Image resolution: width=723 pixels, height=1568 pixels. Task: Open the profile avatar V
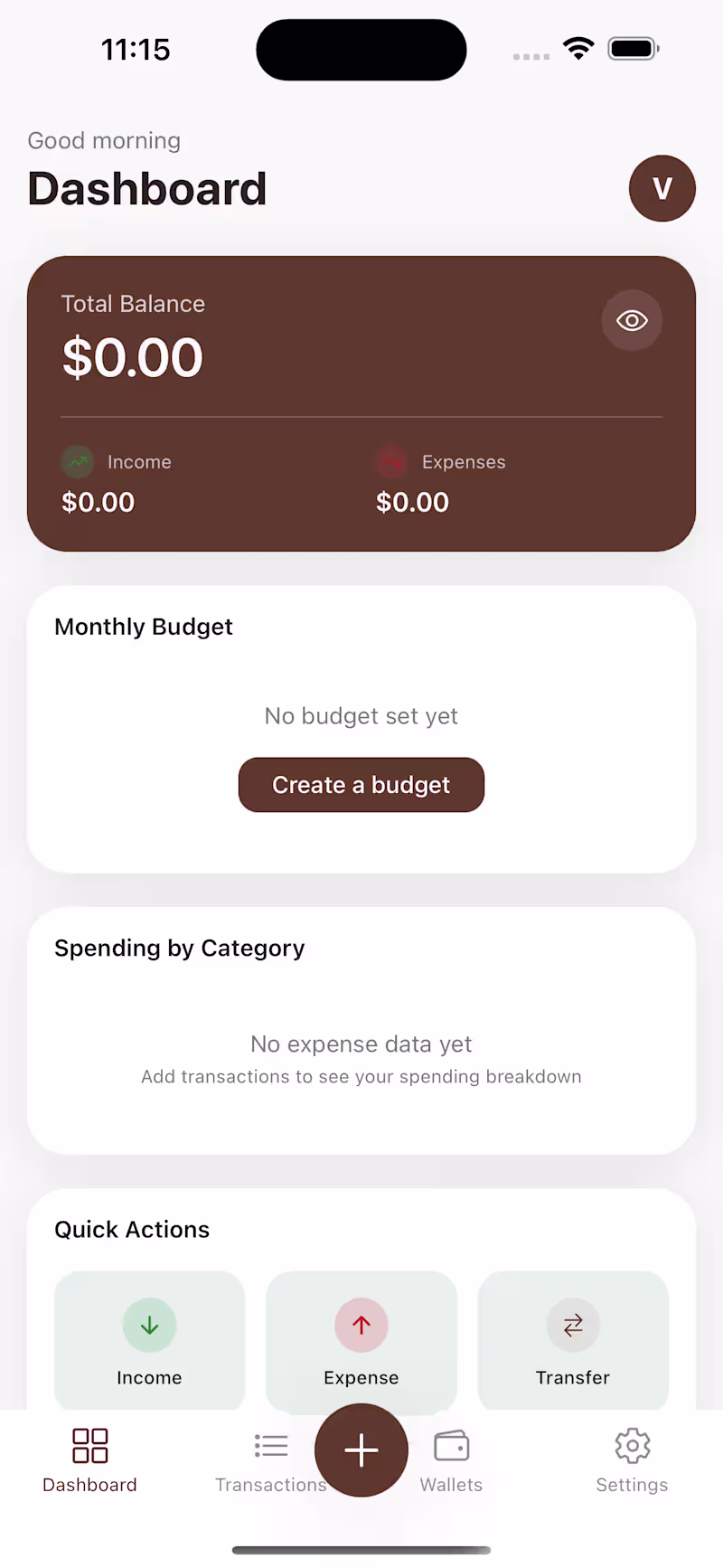662,188
